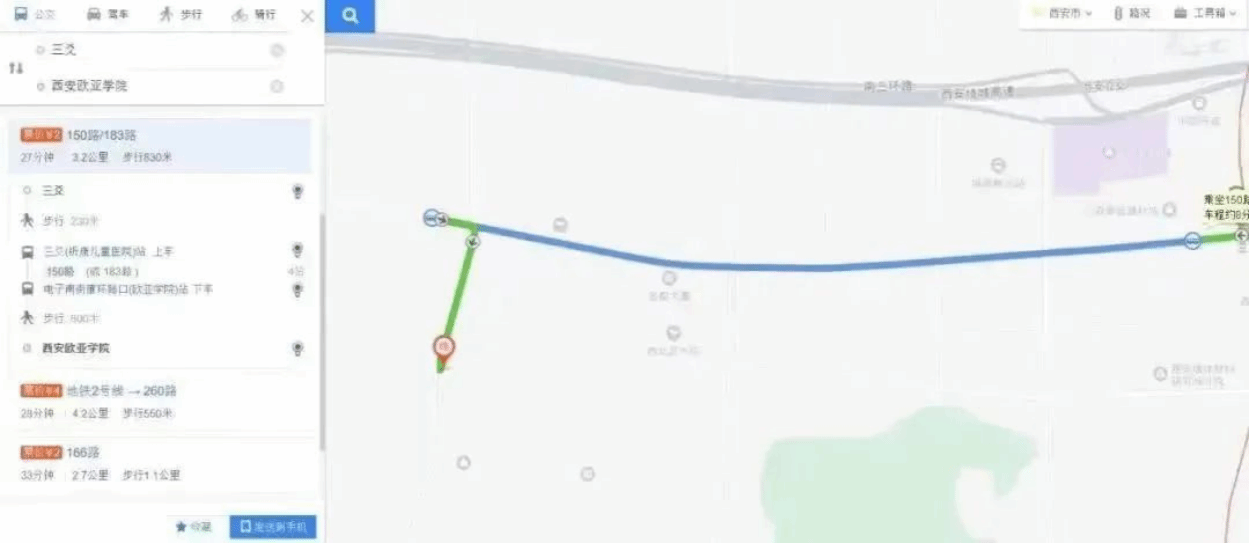1250x543 pixels.
Task: Select the 166路 route option
Action: click(160, 463)
